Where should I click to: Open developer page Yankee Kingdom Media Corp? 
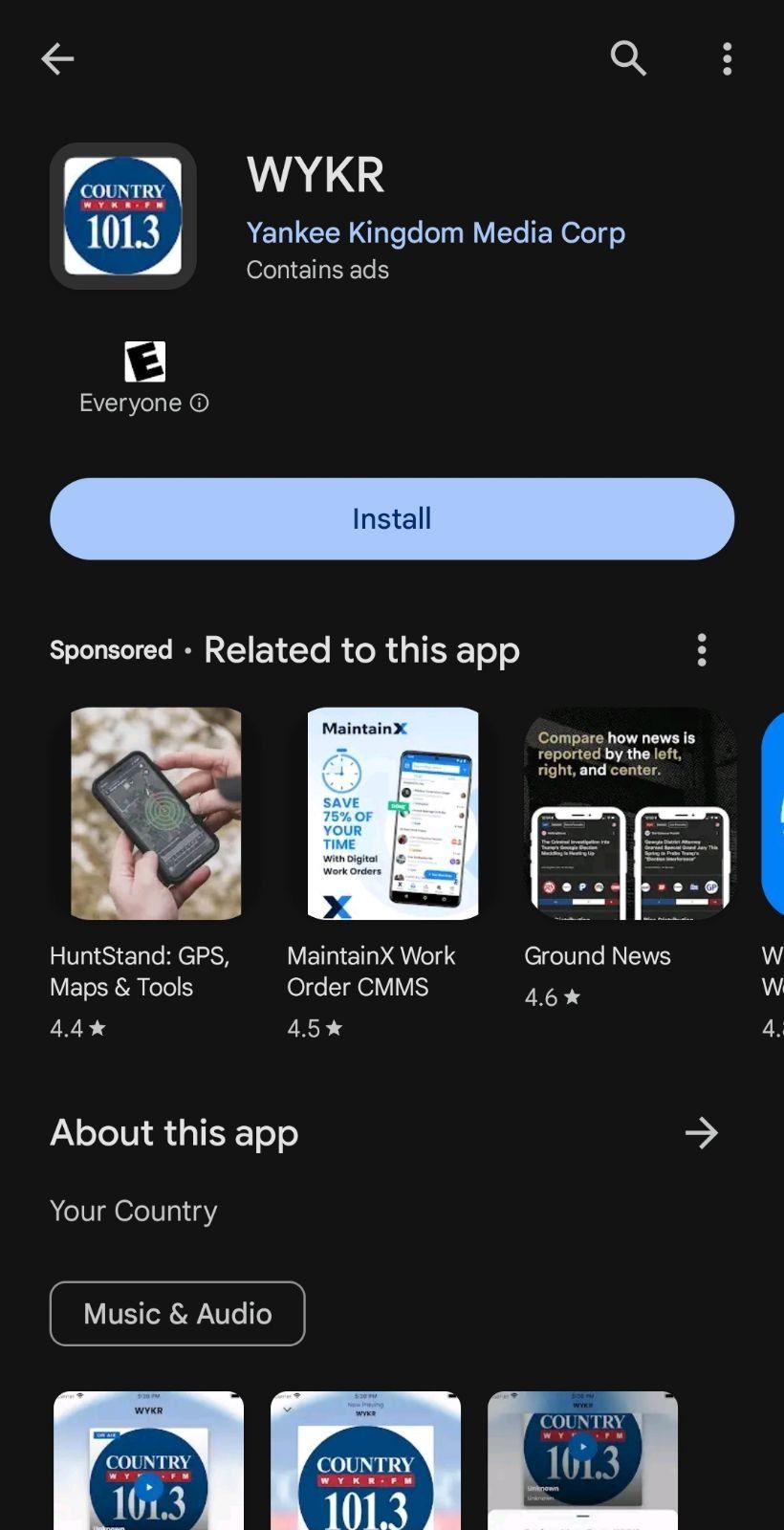click(x=435, y=232)
